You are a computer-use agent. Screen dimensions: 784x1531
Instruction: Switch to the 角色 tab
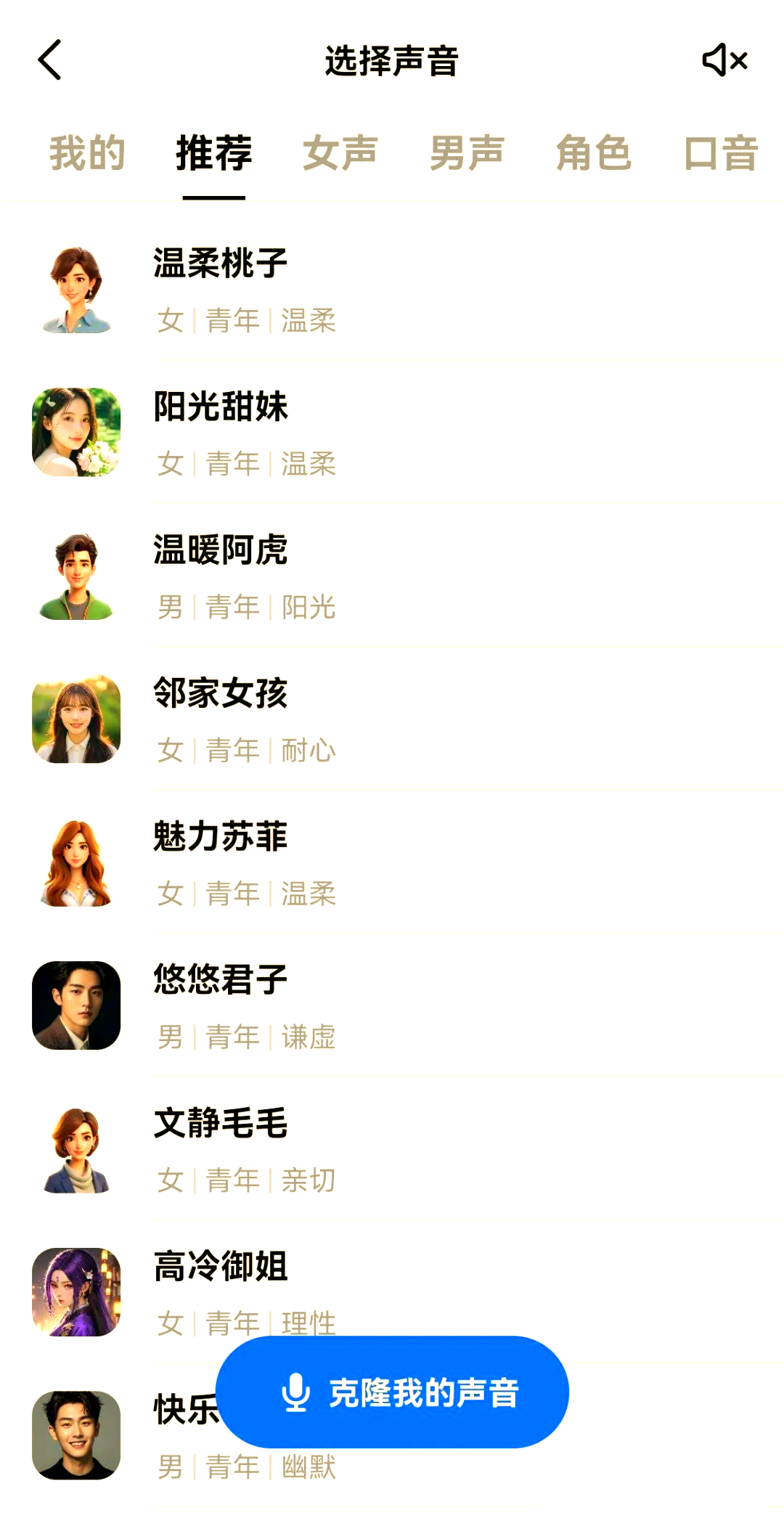pyautogui.click(x=593, y=153)
